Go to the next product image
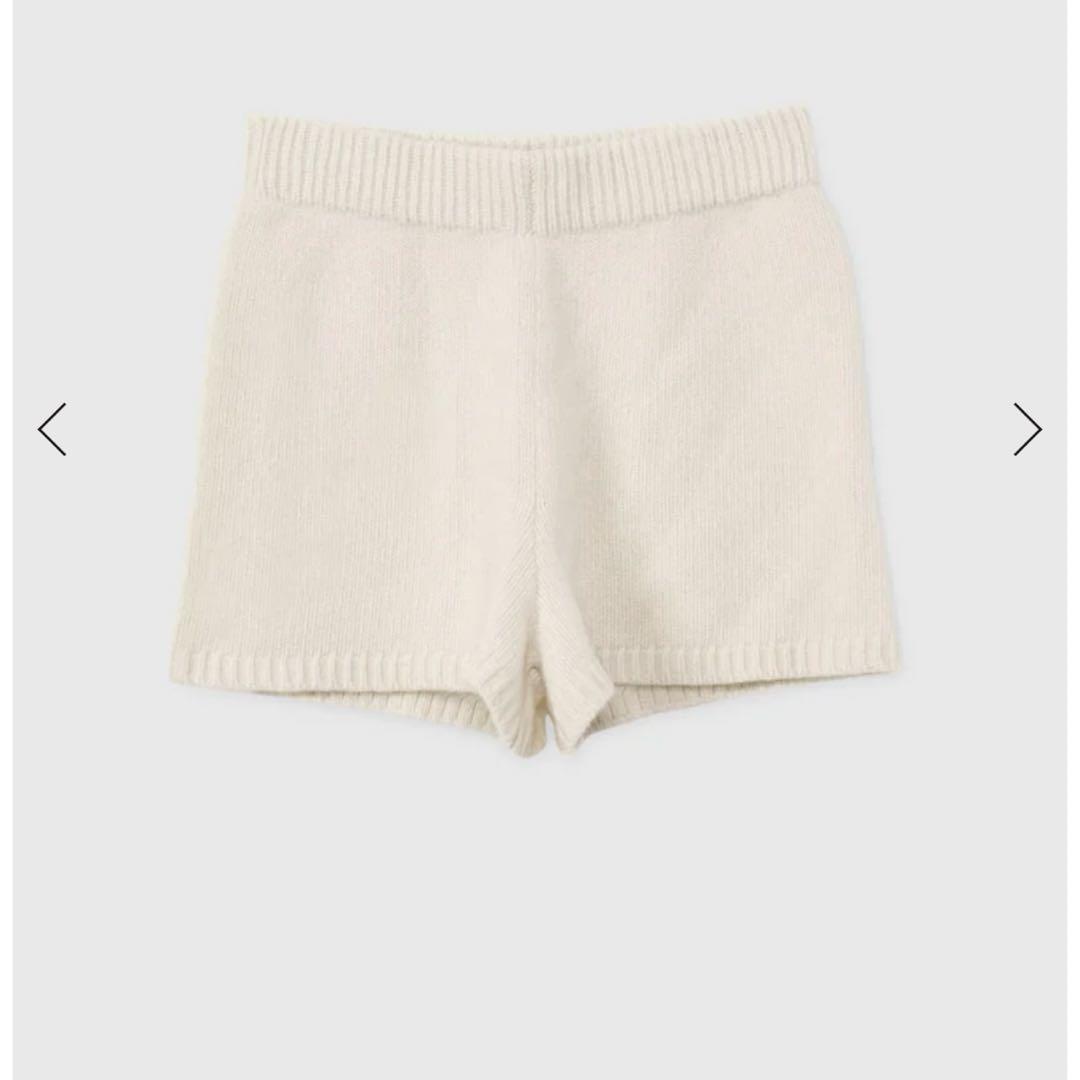 (1027, 430)
